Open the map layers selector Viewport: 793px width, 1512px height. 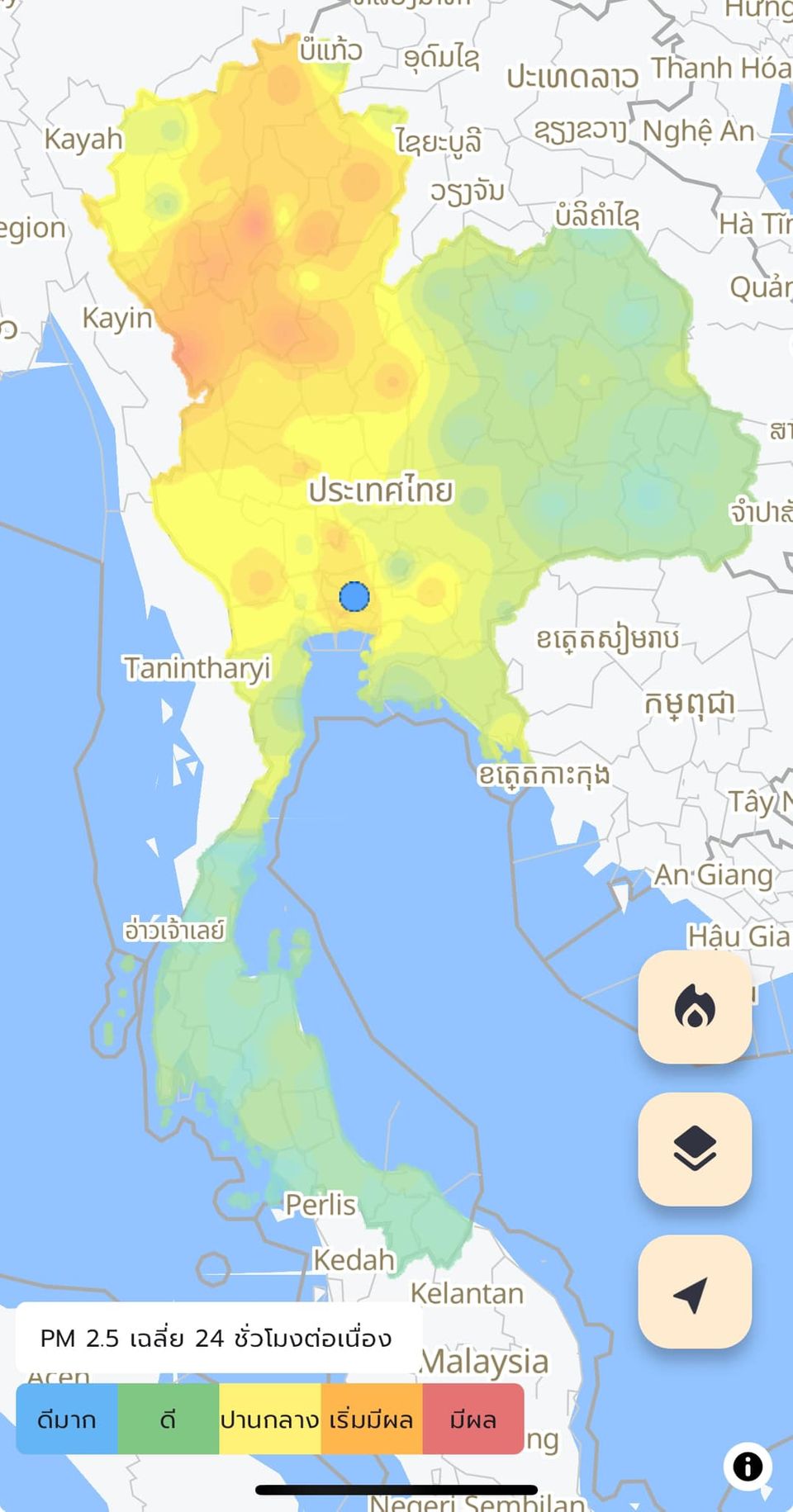pyautogui.click(x=695, y=1149)
